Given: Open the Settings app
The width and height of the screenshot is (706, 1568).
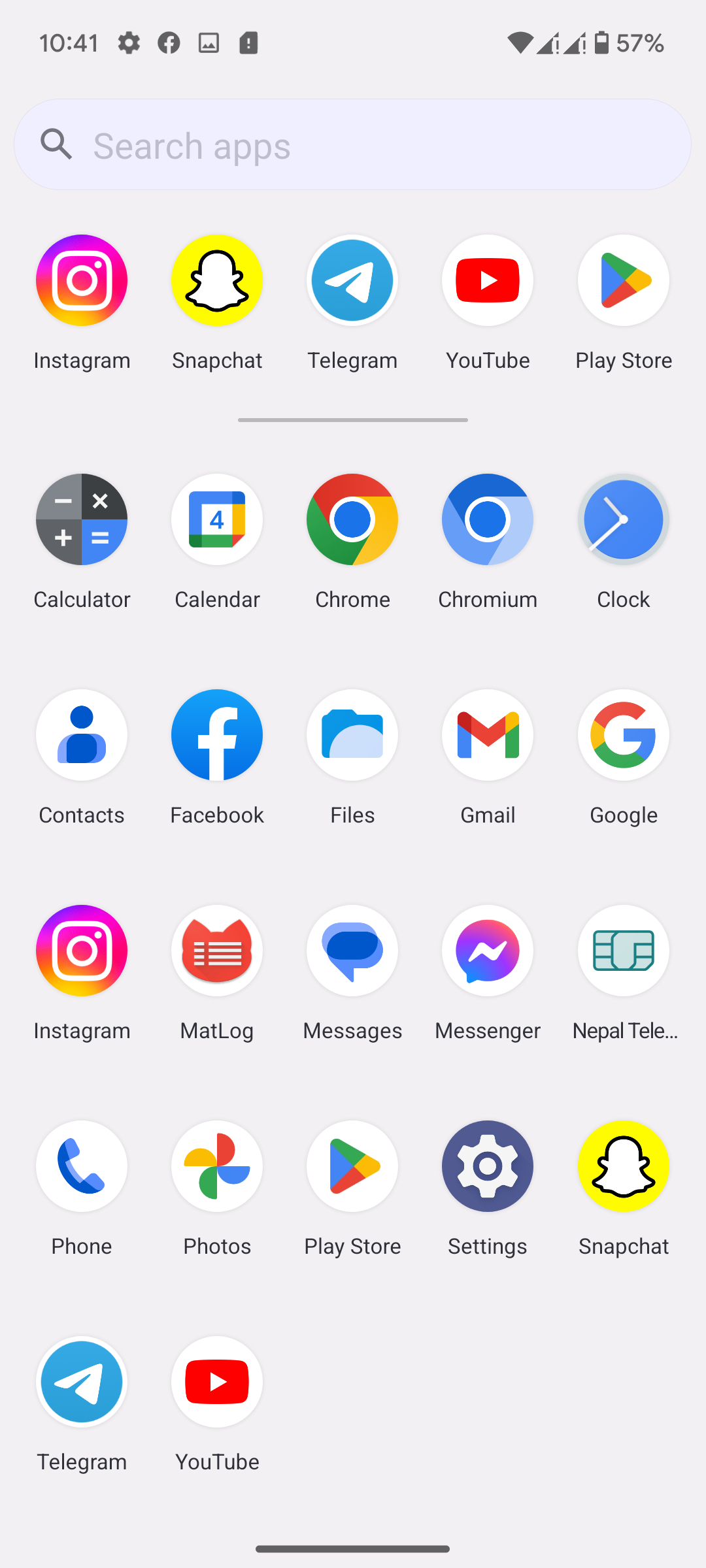Looking at the screenshot, I should 488,1167.
